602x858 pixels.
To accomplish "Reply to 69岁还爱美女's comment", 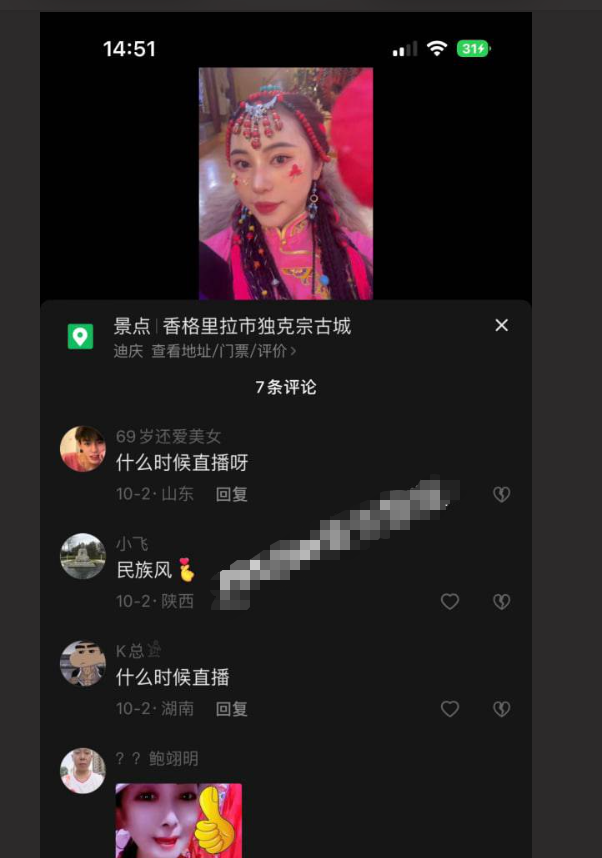I will [x=232, y=494].
